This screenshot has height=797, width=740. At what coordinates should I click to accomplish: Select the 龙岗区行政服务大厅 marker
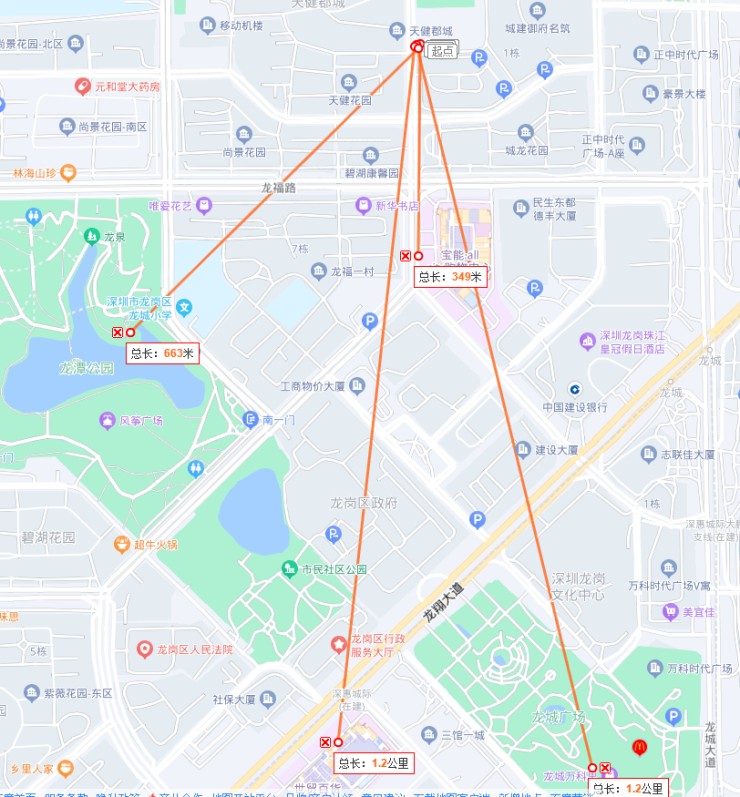pos(340,639)
